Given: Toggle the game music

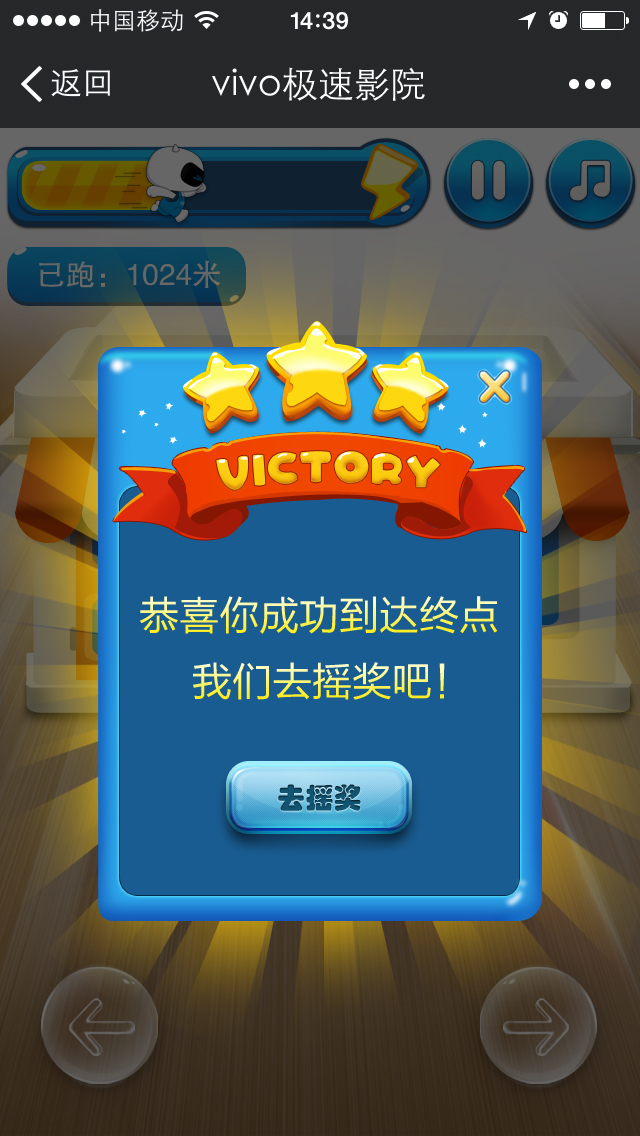Looking at the screenshot, I should coord(590,180).
